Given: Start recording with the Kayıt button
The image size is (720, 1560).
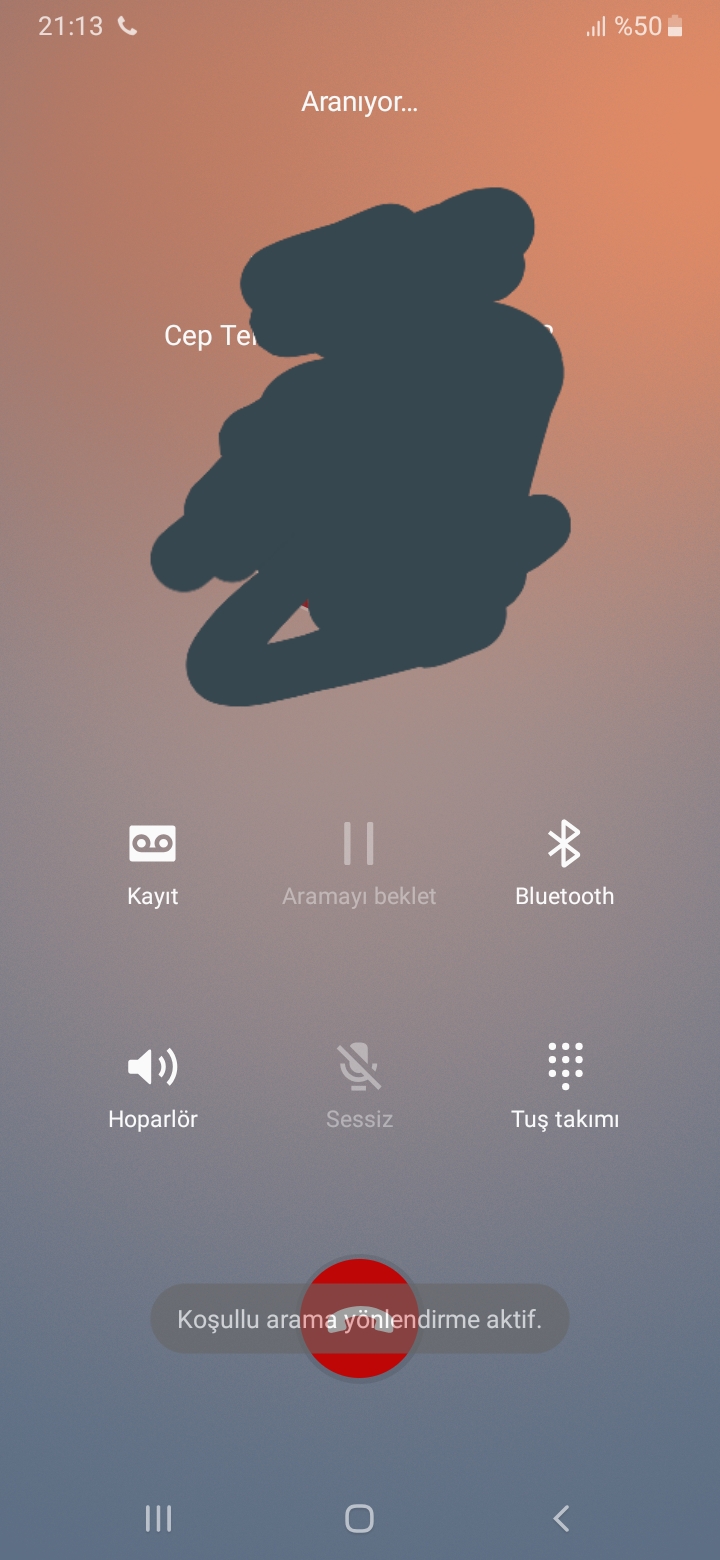Looking at the screenshot, I should click(153, 864).
